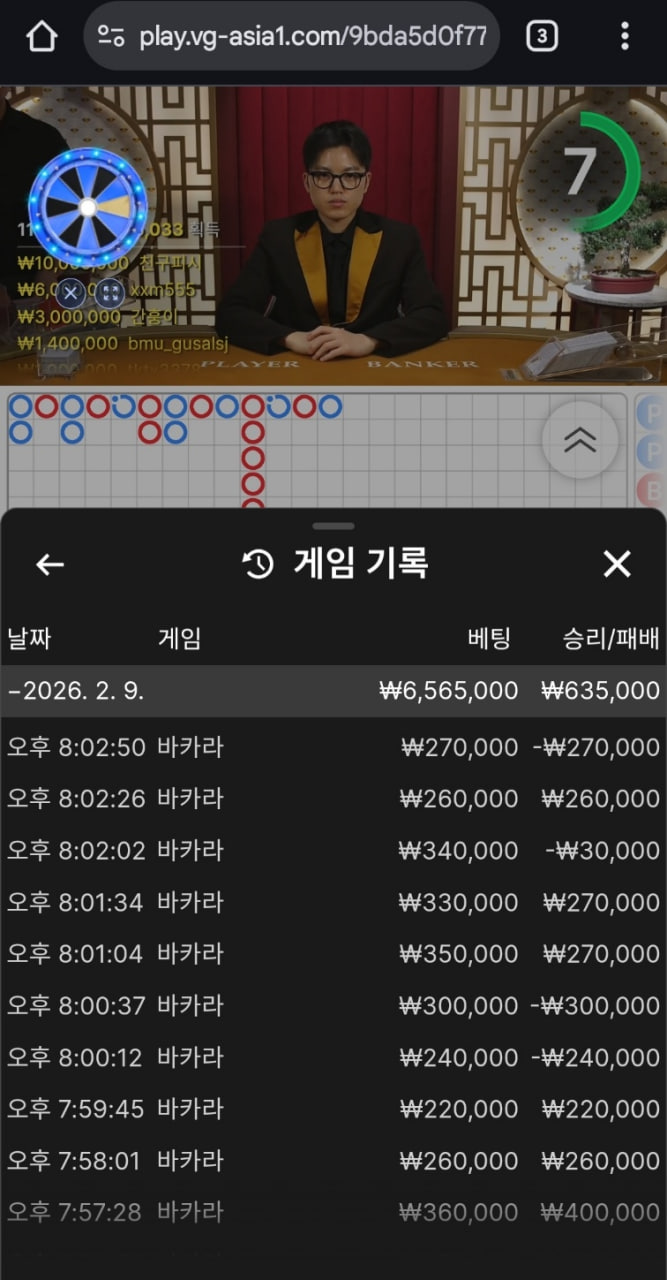Screen dimensions: 667x1280
Task: Tap the spinning prize wheel
Action: [88, 207]
